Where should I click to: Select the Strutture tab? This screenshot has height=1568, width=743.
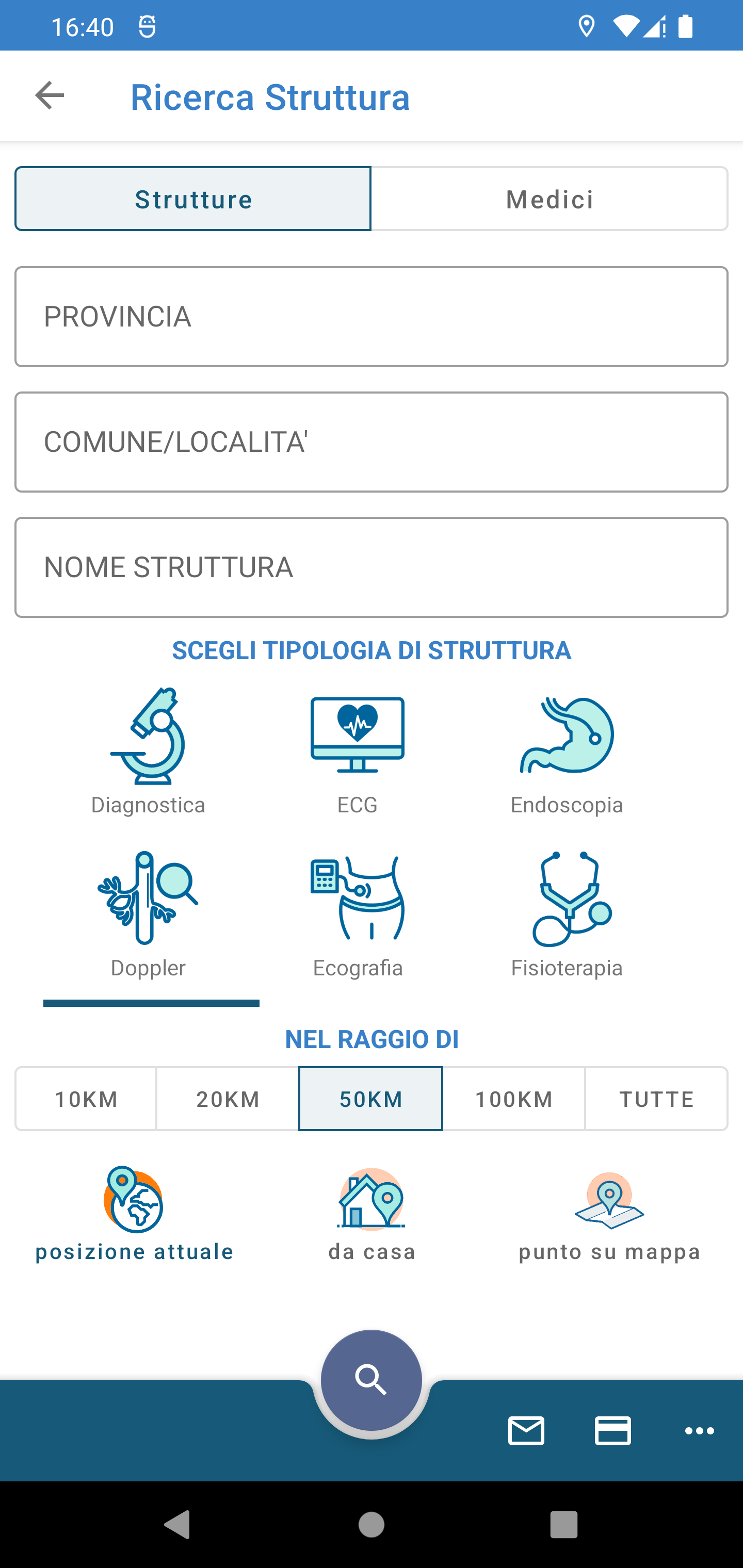193,199
